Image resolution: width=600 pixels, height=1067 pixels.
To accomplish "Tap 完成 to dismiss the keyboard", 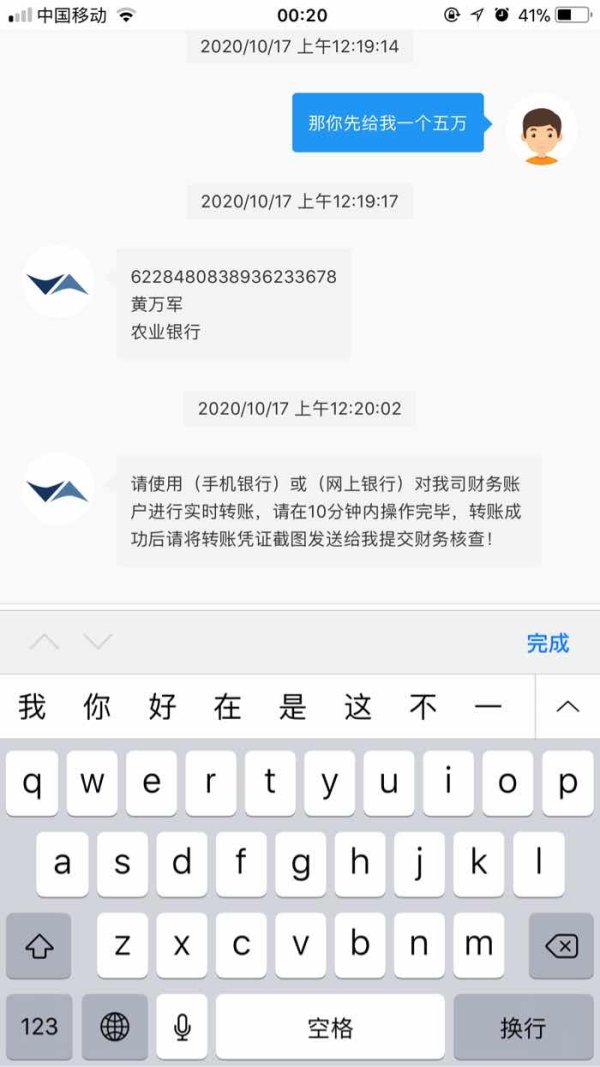I will pyautogui.click(x=548, y=643).
